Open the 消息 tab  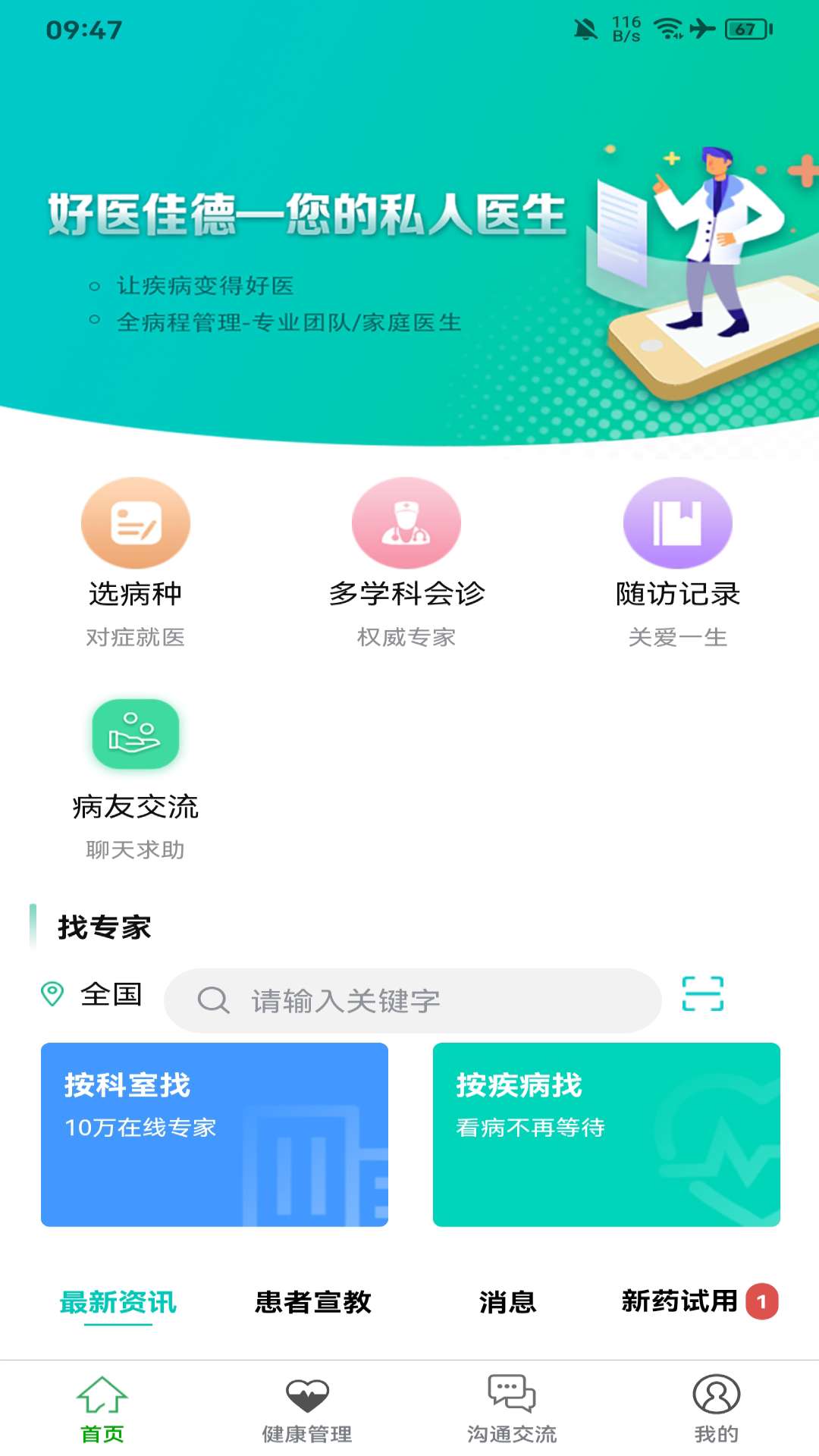pos(507,1302)
